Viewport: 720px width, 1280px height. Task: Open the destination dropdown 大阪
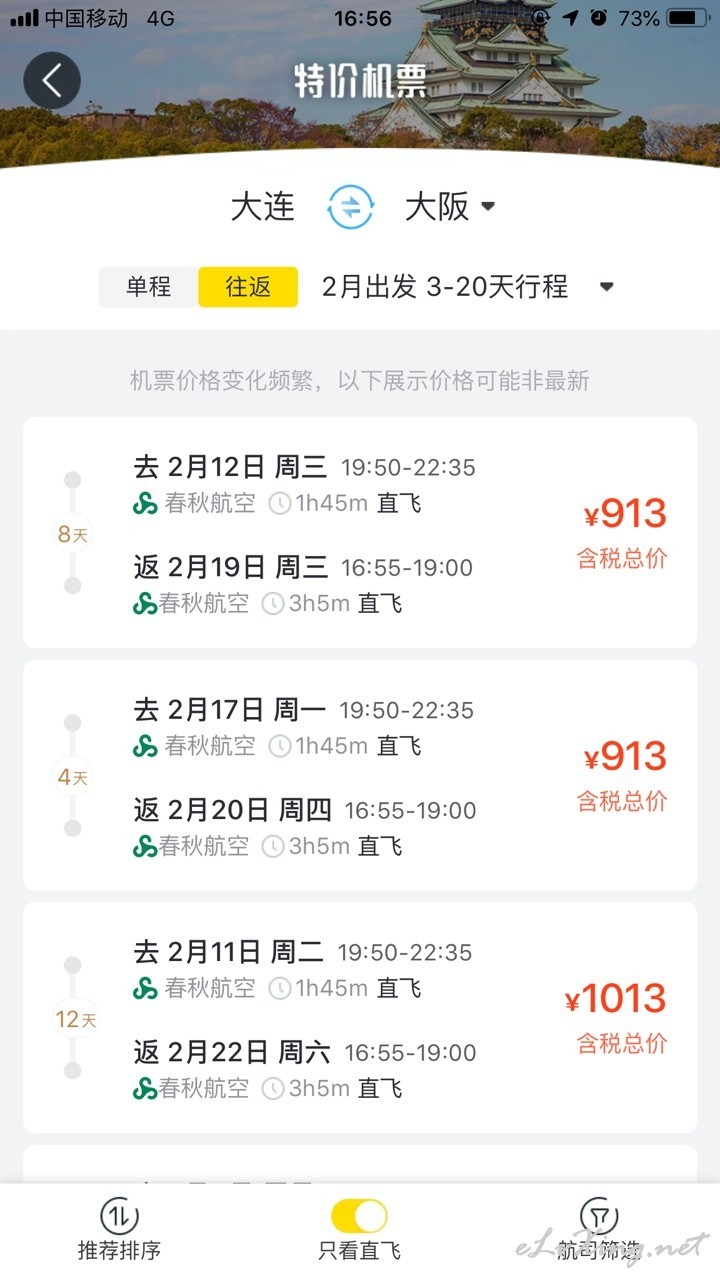(450, 207)
